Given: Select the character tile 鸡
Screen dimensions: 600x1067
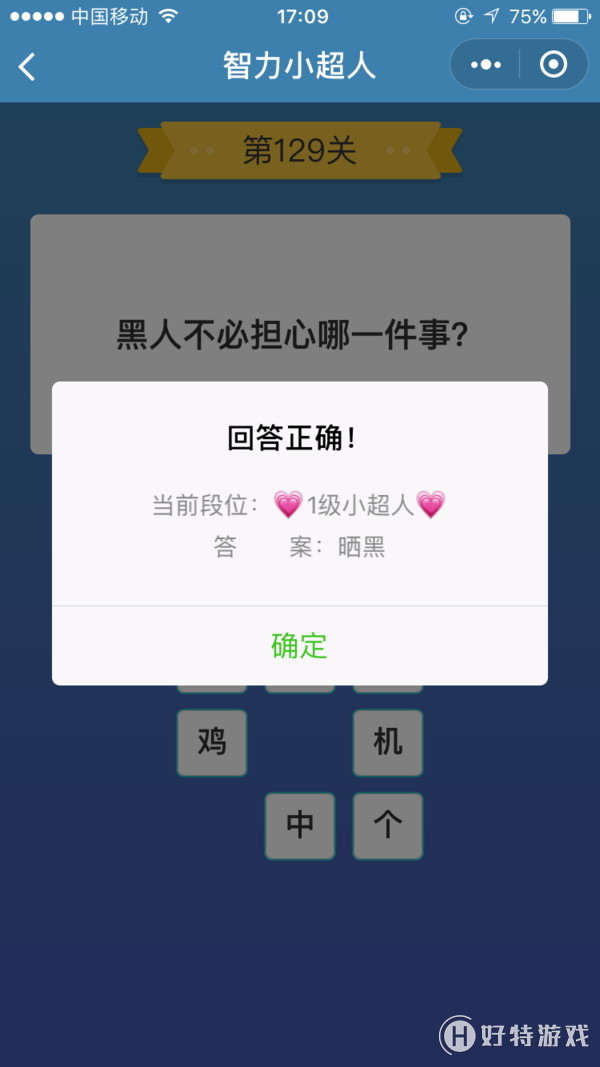Looking at the screenshot, I should tap(211, 742).
